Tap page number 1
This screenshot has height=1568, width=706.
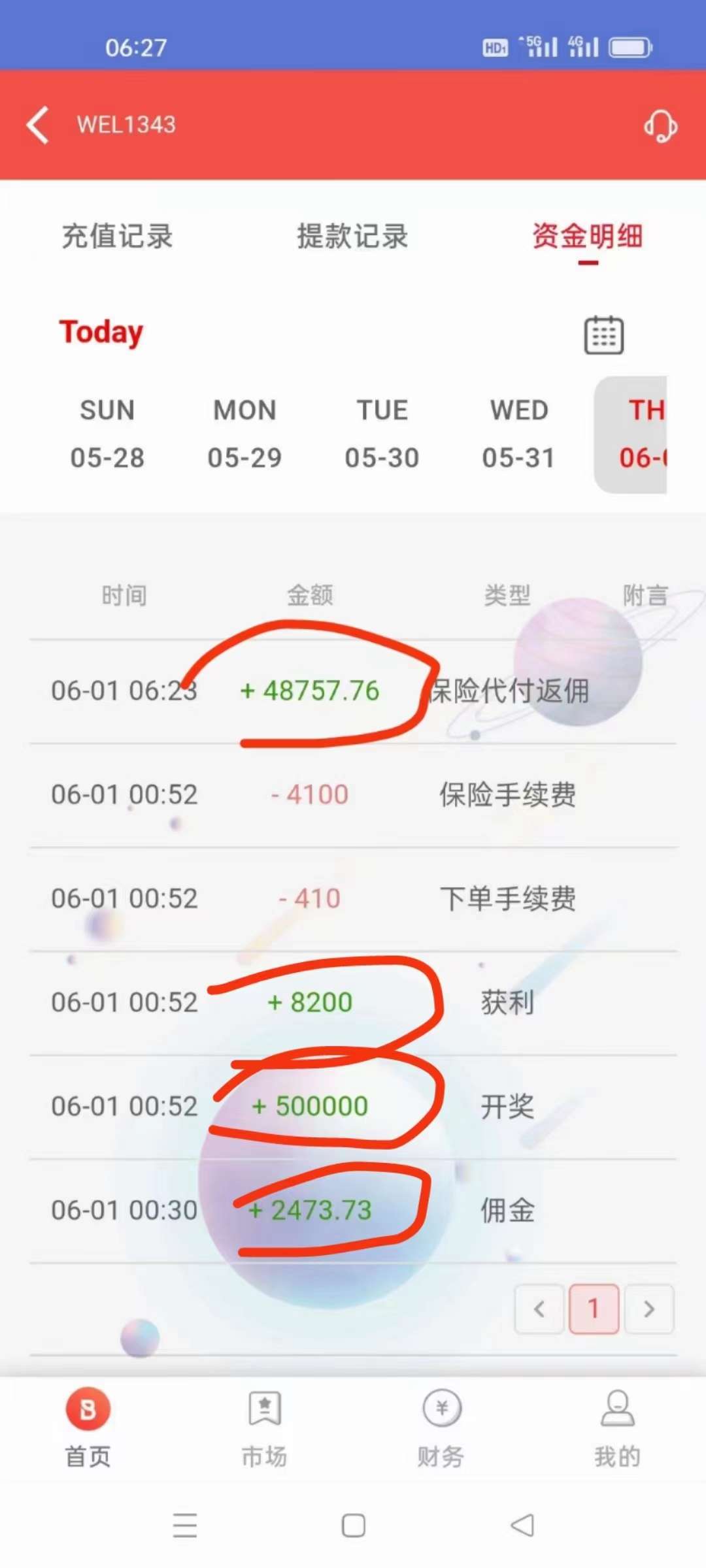coord(594,1309)
